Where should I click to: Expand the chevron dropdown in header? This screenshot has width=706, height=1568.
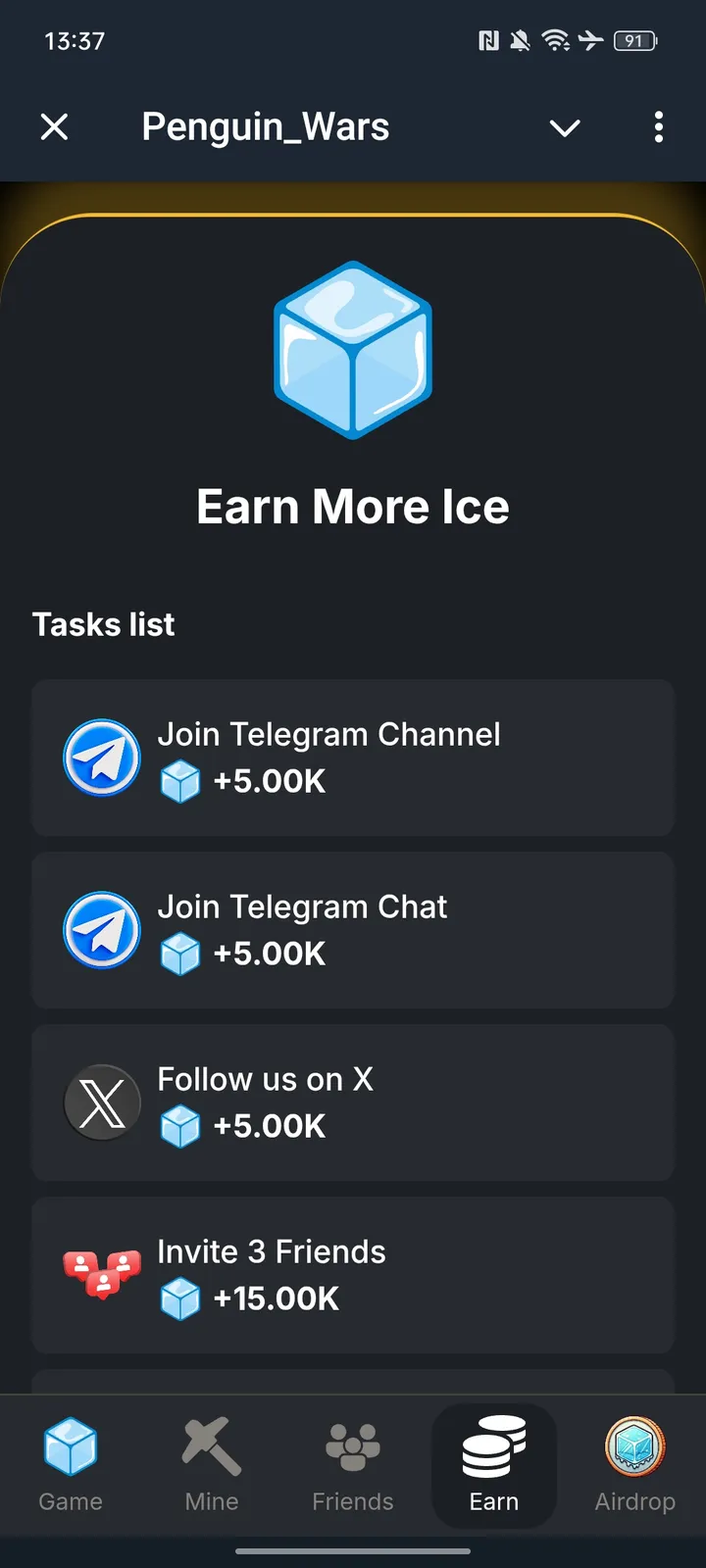[x=565, y=127]
